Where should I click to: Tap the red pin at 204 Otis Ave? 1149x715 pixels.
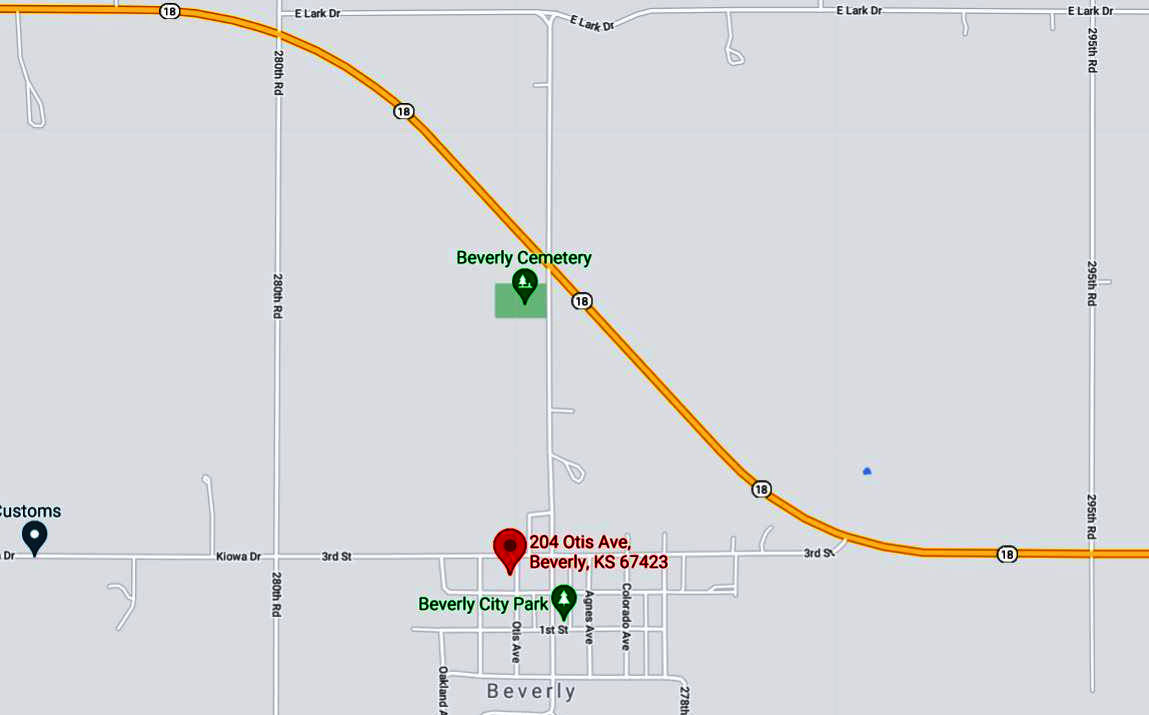510,548
